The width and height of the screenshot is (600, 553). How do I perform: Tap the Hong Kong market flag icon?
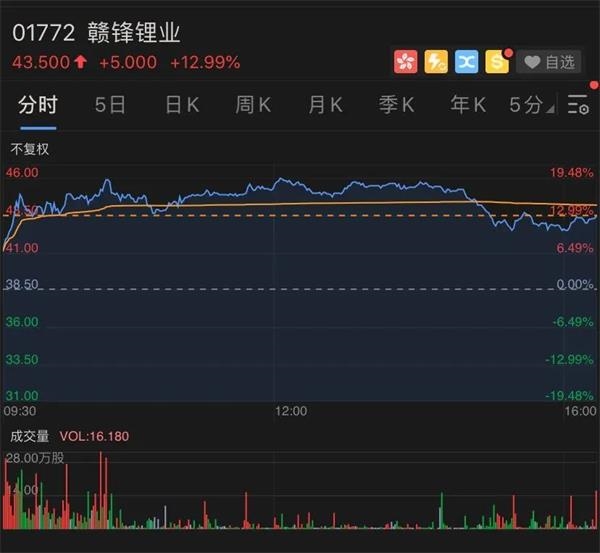[x=405, y=62]
